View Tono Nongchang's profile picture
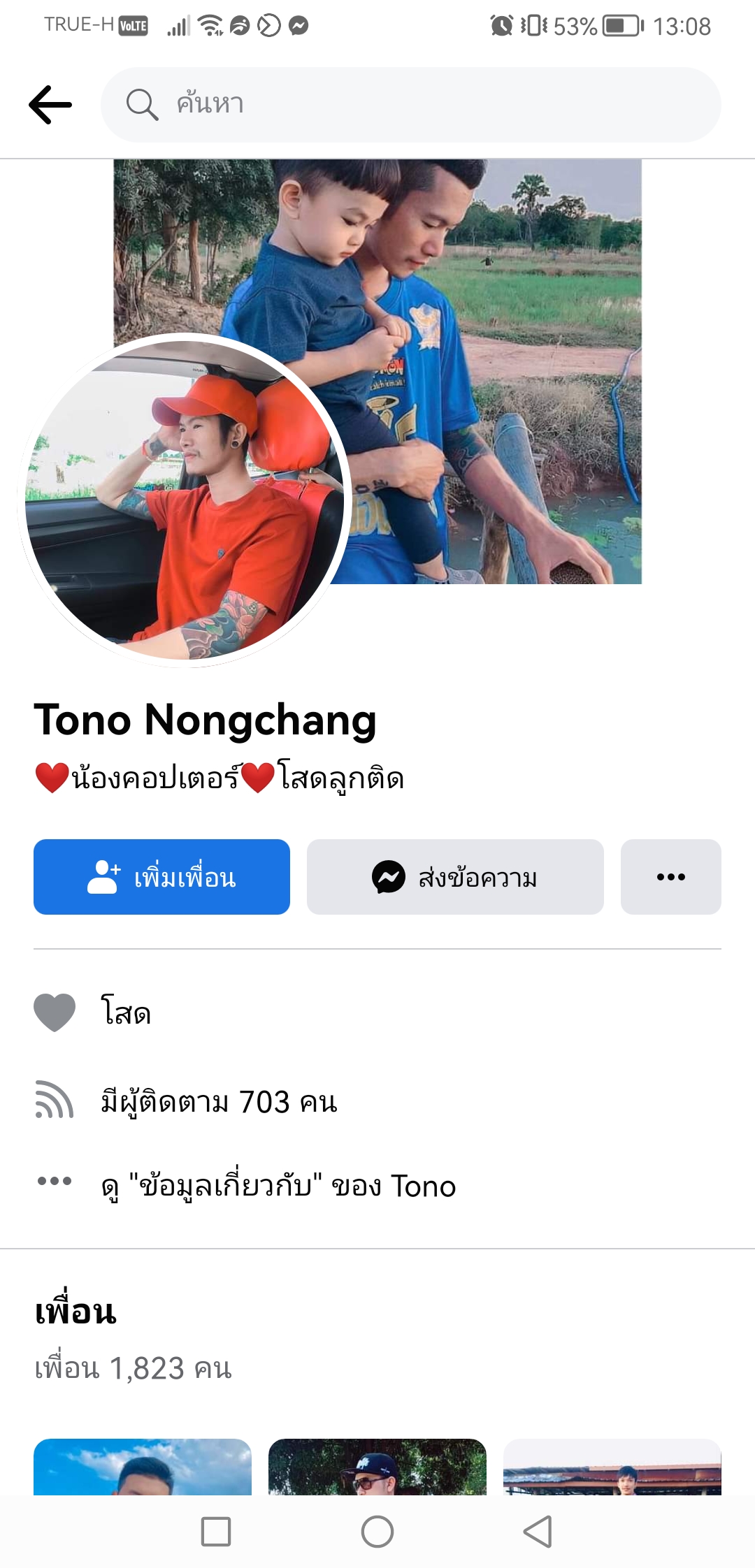Screen dimensions: 755x1568 point(185,500)
